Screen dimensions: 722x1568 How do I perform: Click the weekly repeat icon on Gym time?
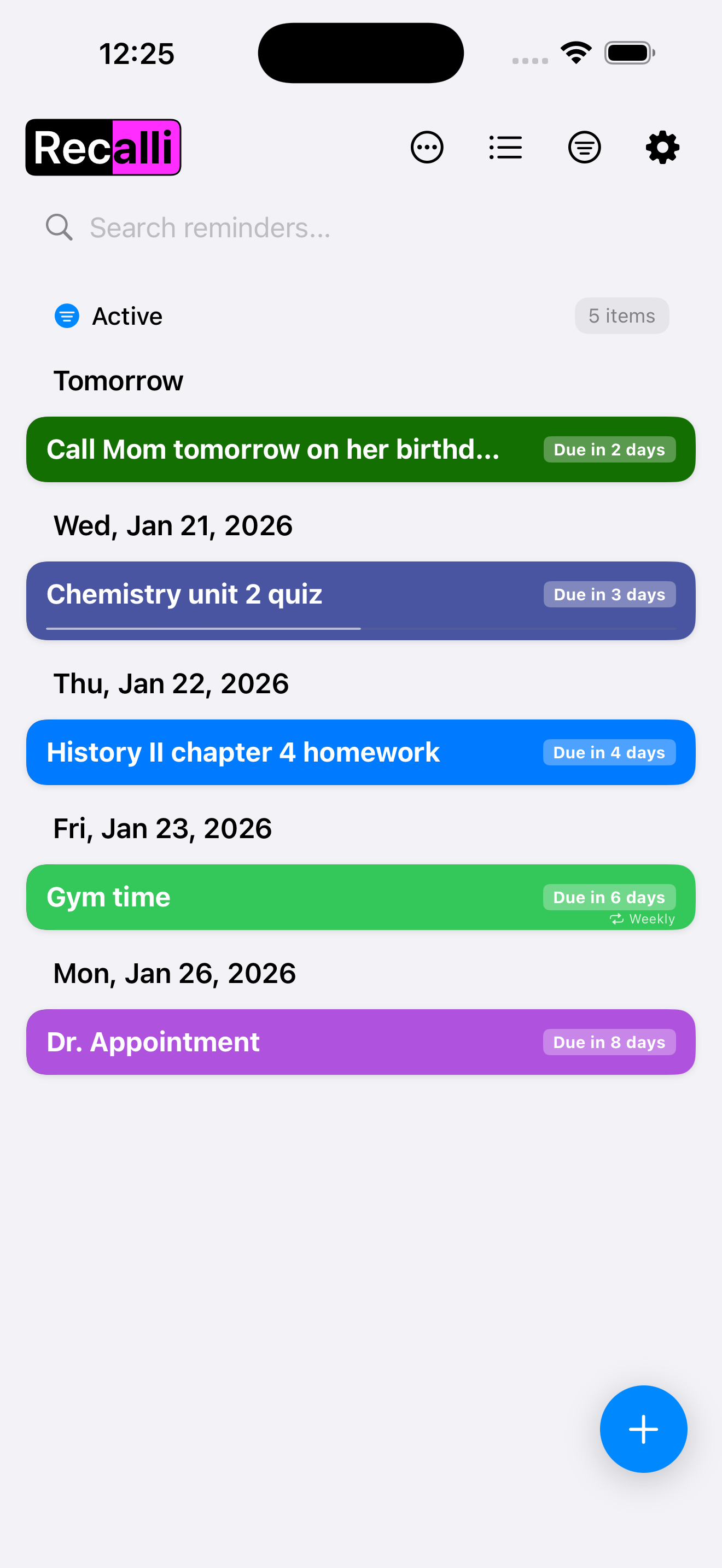point(615,918)
